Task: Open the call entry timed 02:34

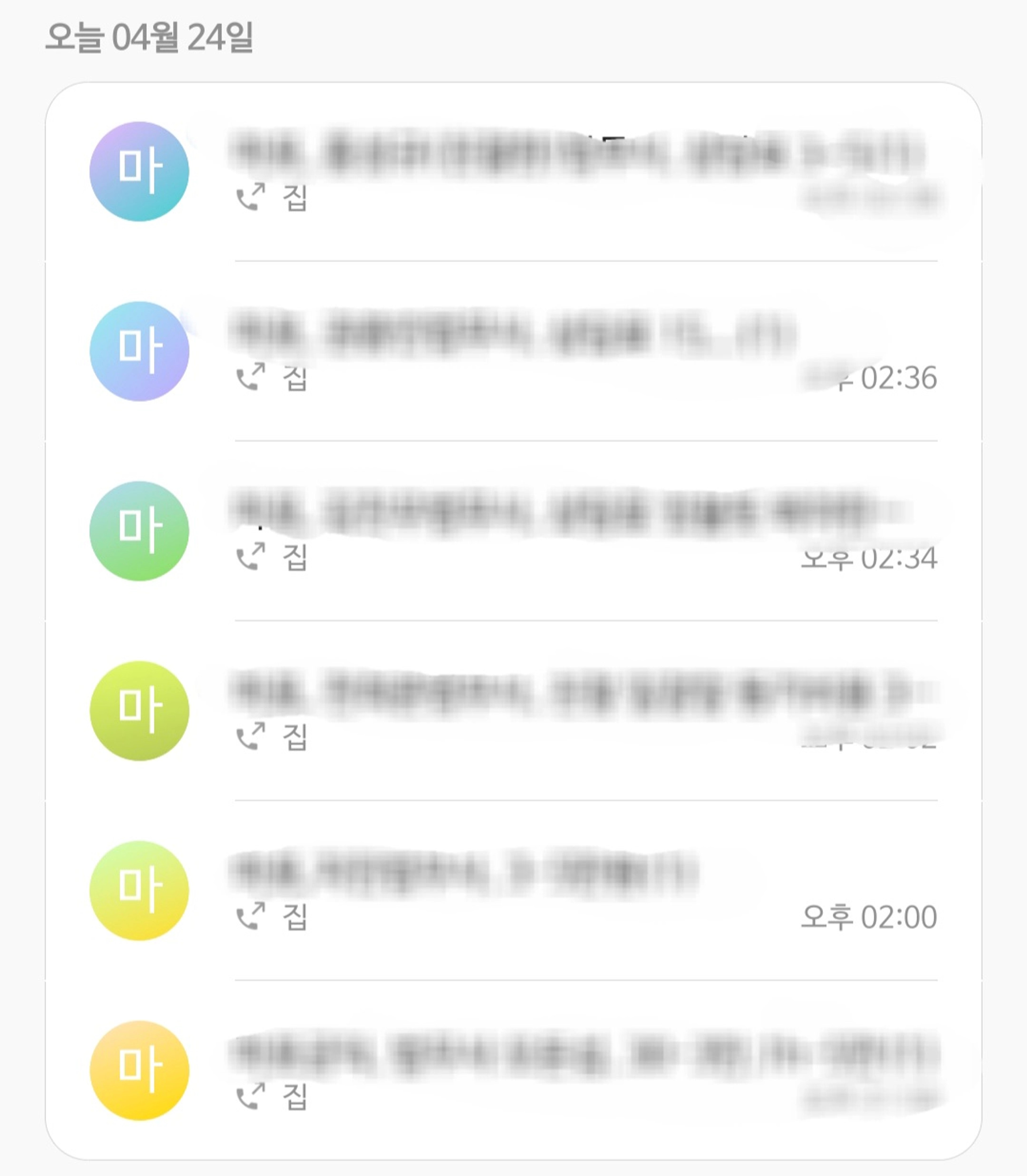Action: (x=573, y=531)
